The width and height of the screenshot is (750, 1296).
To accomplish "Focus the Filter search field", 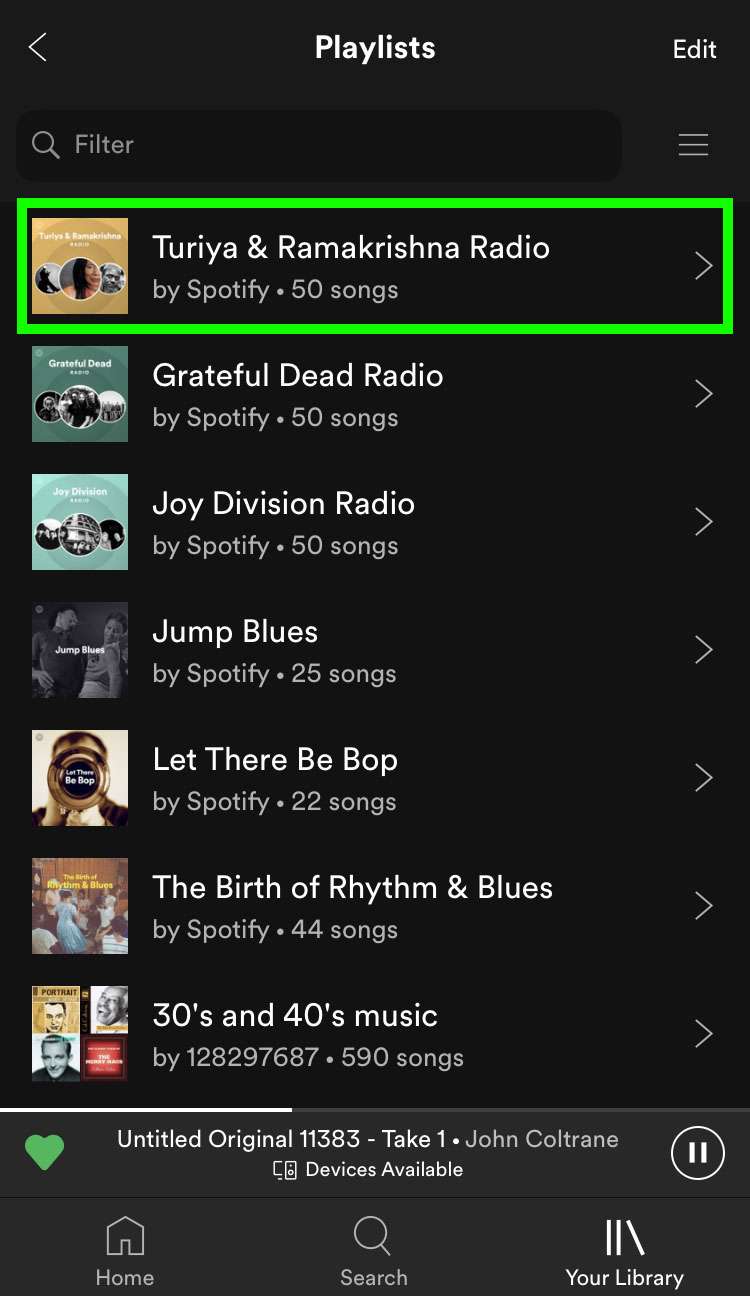I will tap(318, 145).
